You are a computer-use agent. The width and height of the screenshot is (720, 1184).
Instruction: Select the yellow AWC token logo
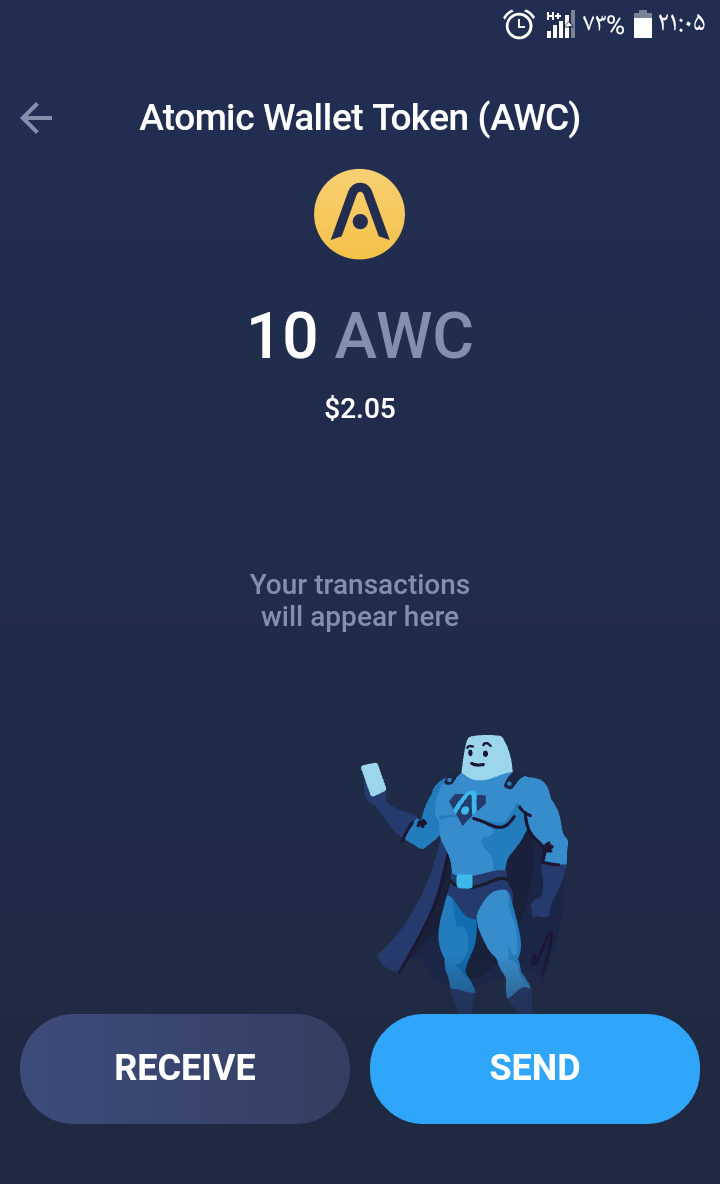pyautogui.click(x=359, y=213)
